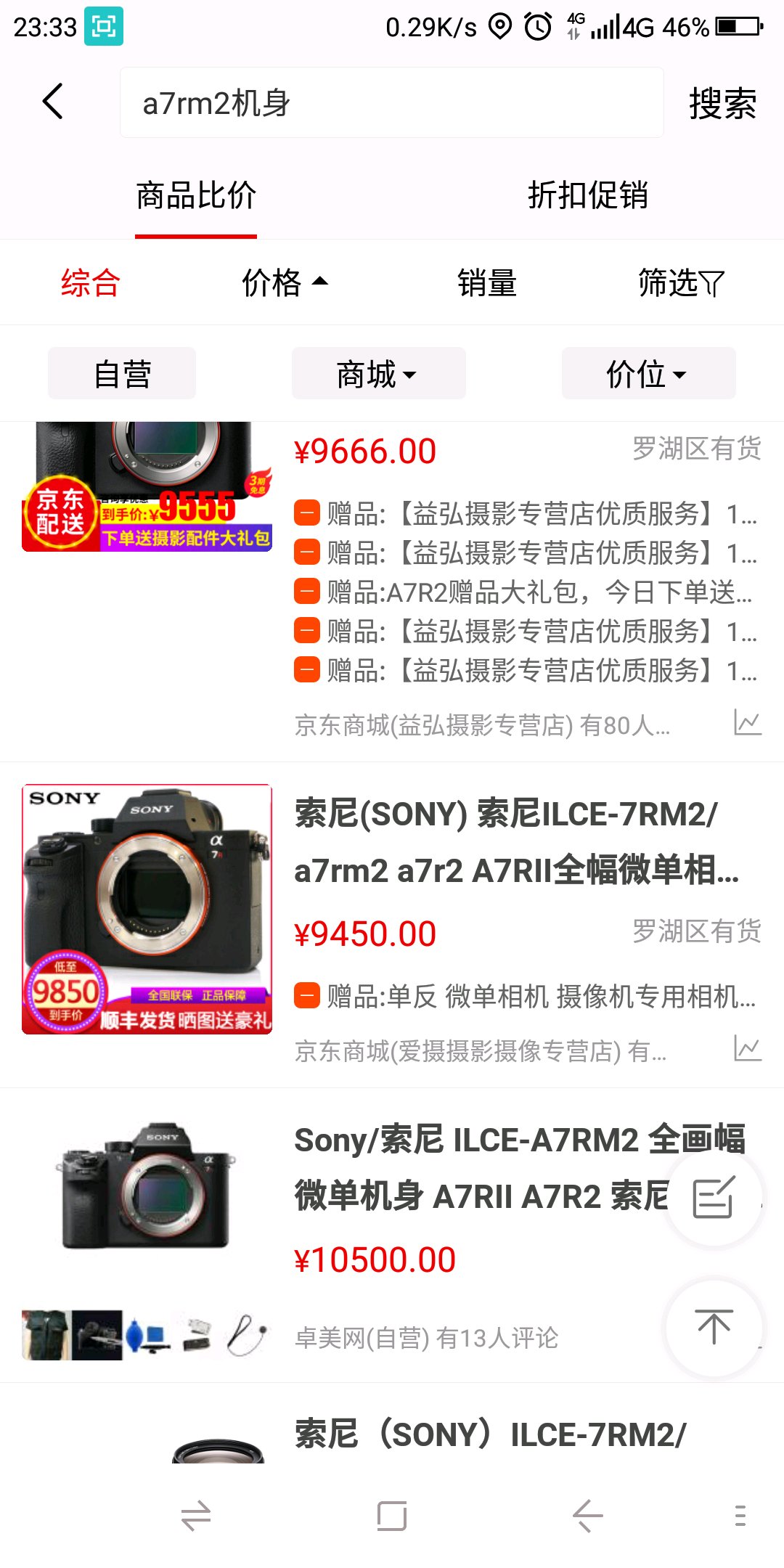Screen dimensions: 784x1568
Task: Switch to the 商品比价 tab
Action: click(x=196, y=195)
